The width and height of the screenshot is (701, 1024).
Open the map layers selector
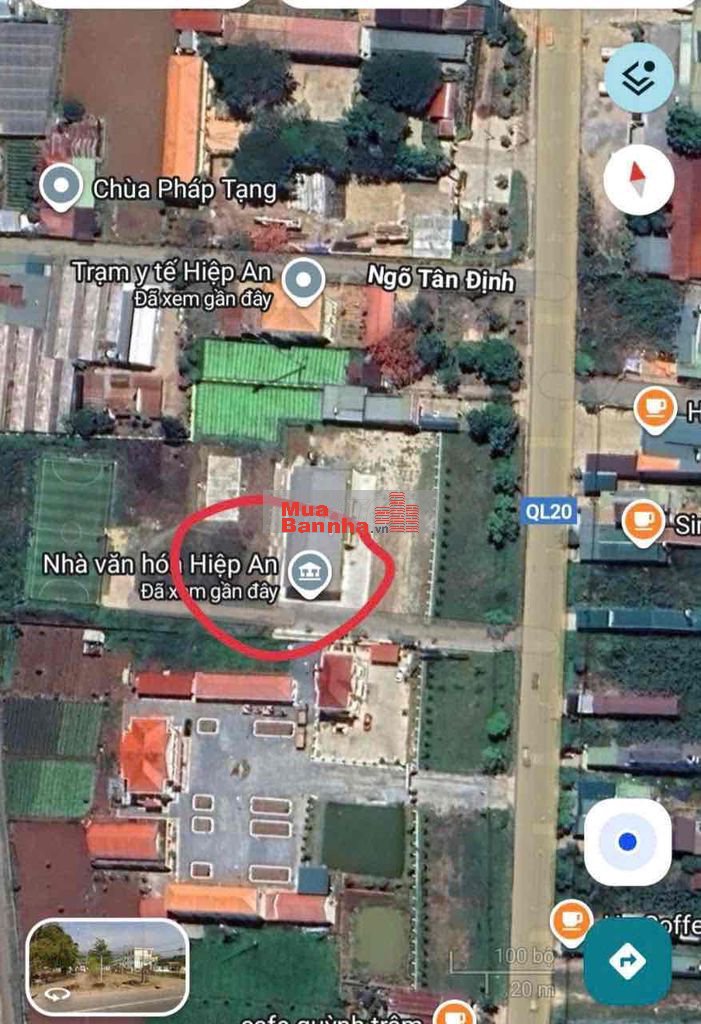639,78
